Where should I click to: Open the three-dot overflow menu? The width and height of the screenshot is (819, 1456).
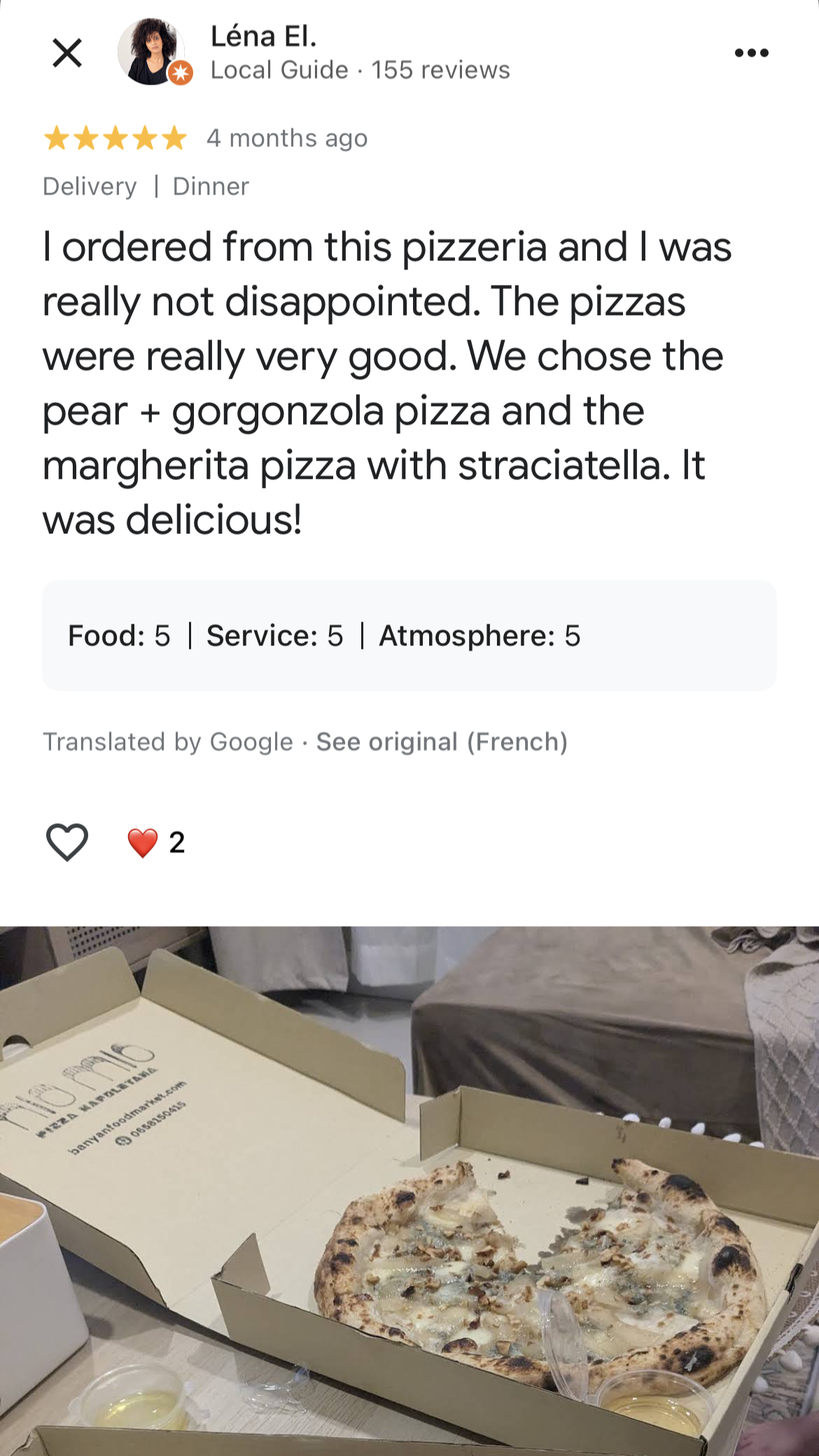[752, 51]
